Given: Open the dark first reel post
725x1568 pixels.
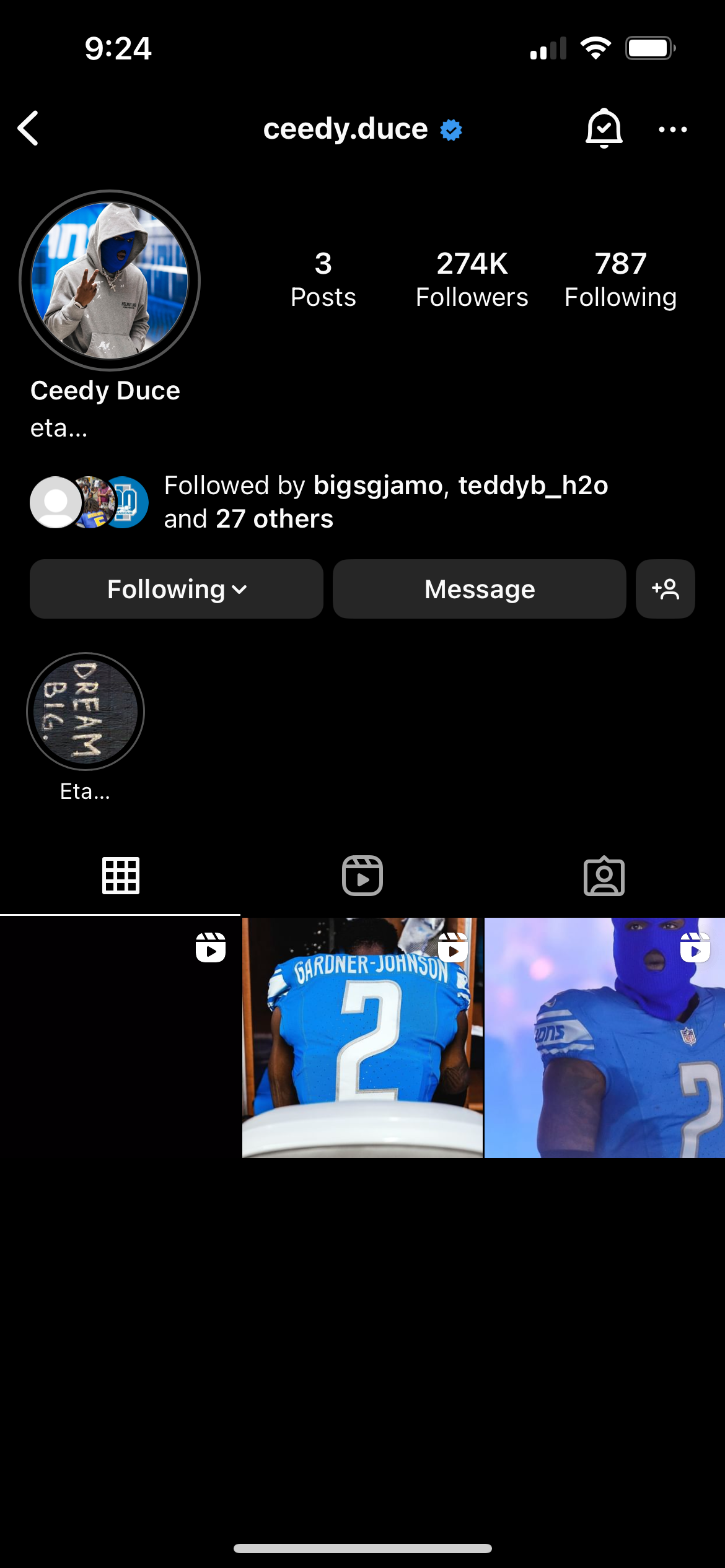Looking at the screenshot, I should (x=120, y=1037).
